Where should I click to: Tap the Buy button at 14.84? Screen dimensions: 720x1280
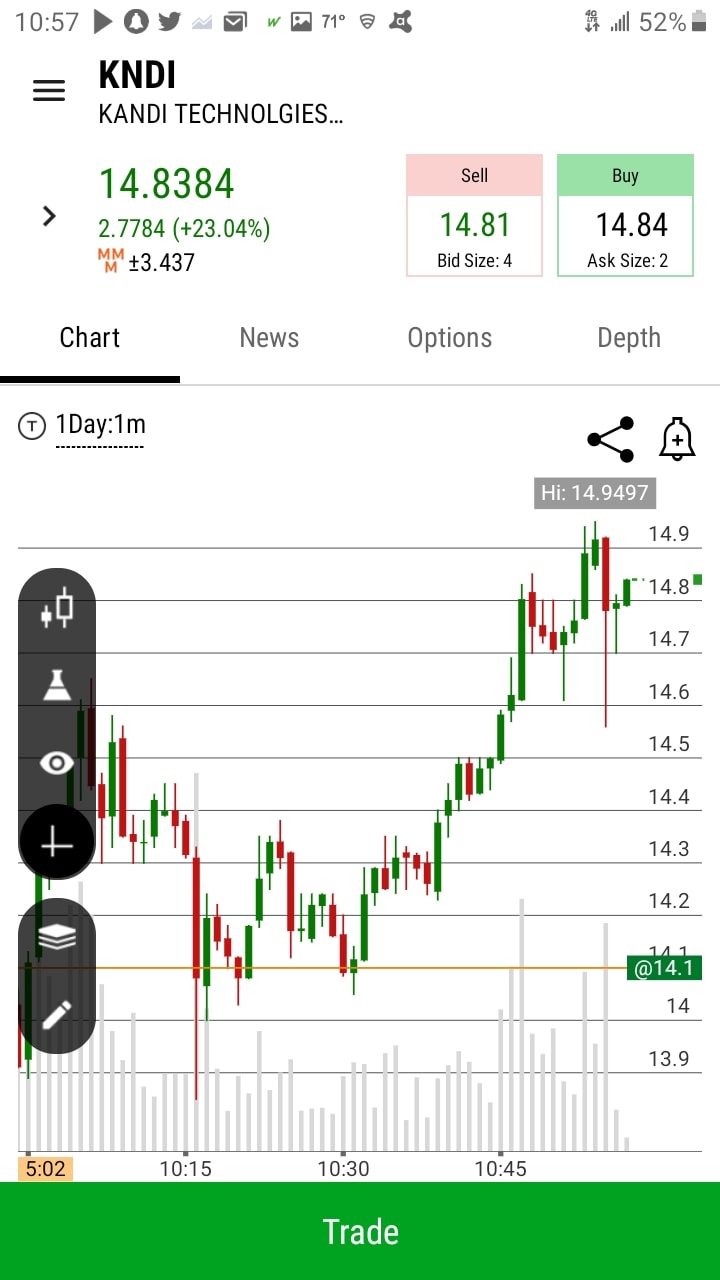click(x=625, y=216)
